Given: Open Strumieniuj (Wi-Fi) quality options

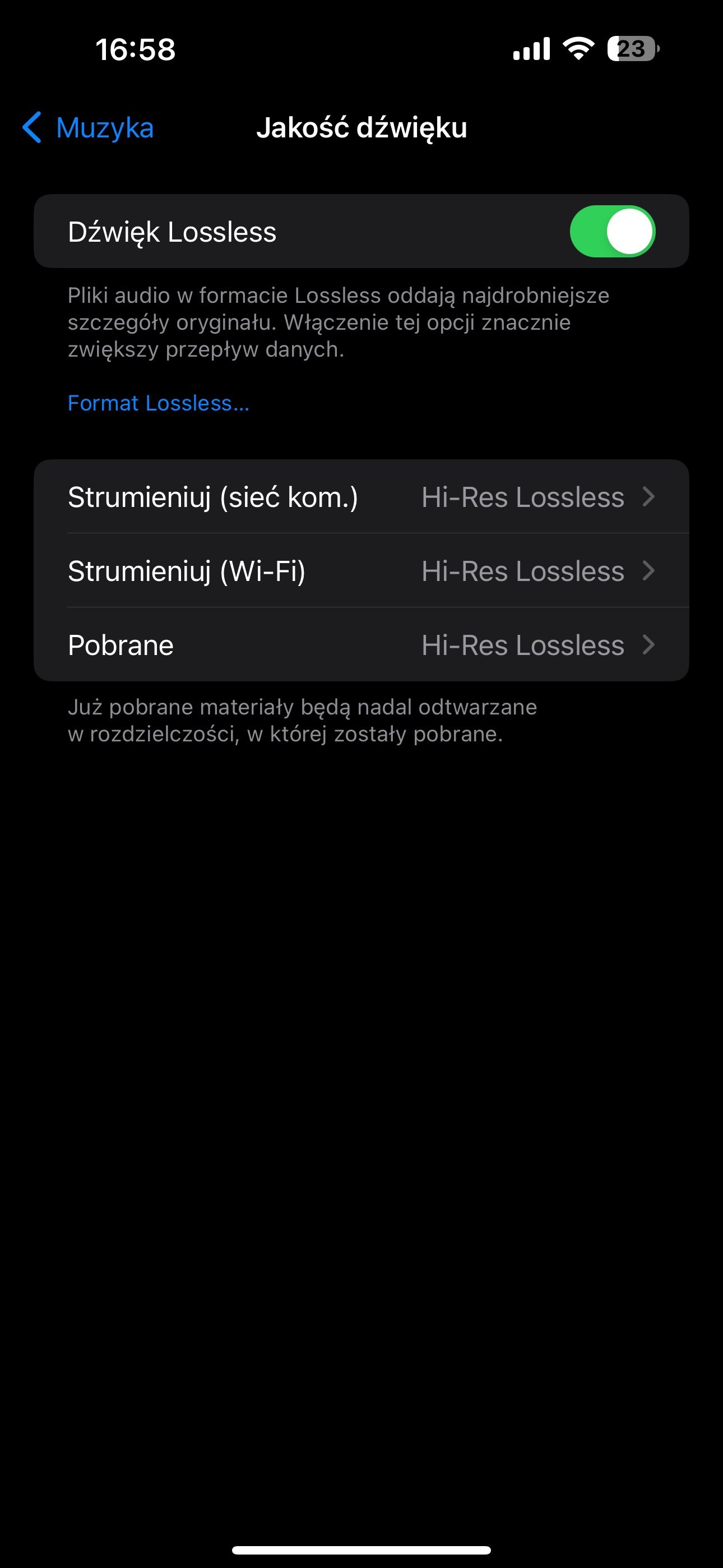Looking at the screenshot, I should tap(361, 571).
